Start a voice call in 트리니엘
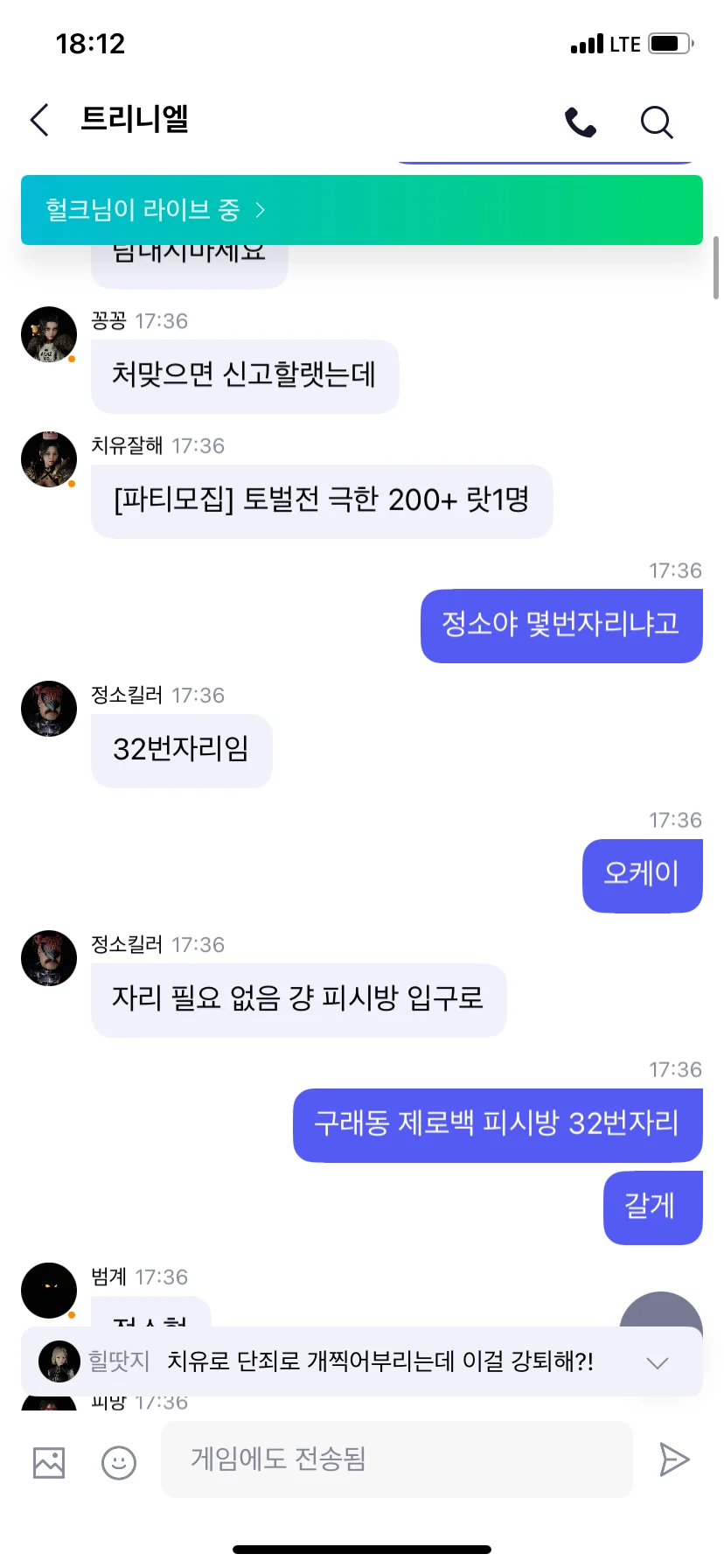This screenshot has width=724, height=1568. (x=580, y=122)
